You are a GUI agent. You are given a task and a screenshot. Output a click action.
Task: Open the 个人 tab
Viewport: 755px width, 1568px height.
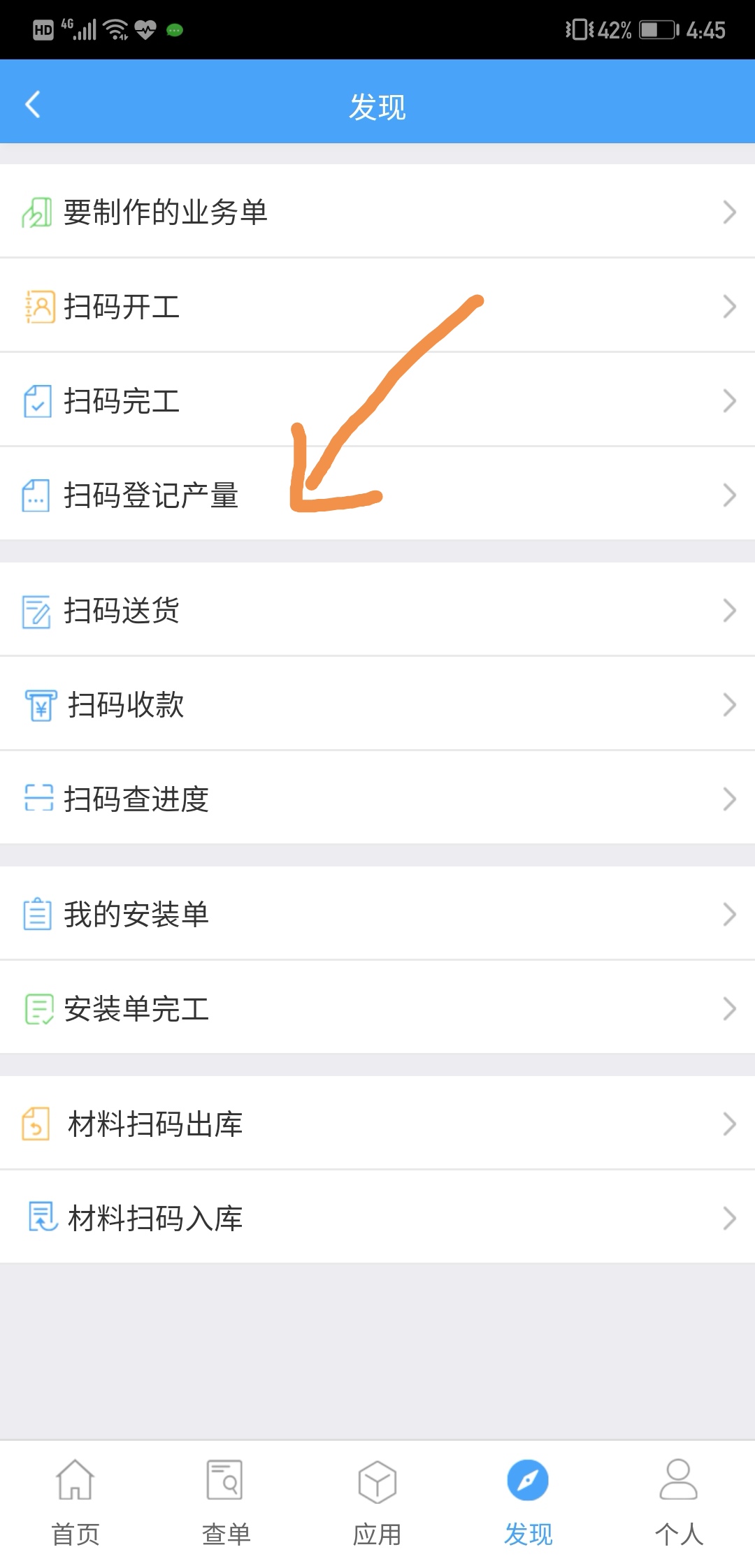[x=679, y=1502]
